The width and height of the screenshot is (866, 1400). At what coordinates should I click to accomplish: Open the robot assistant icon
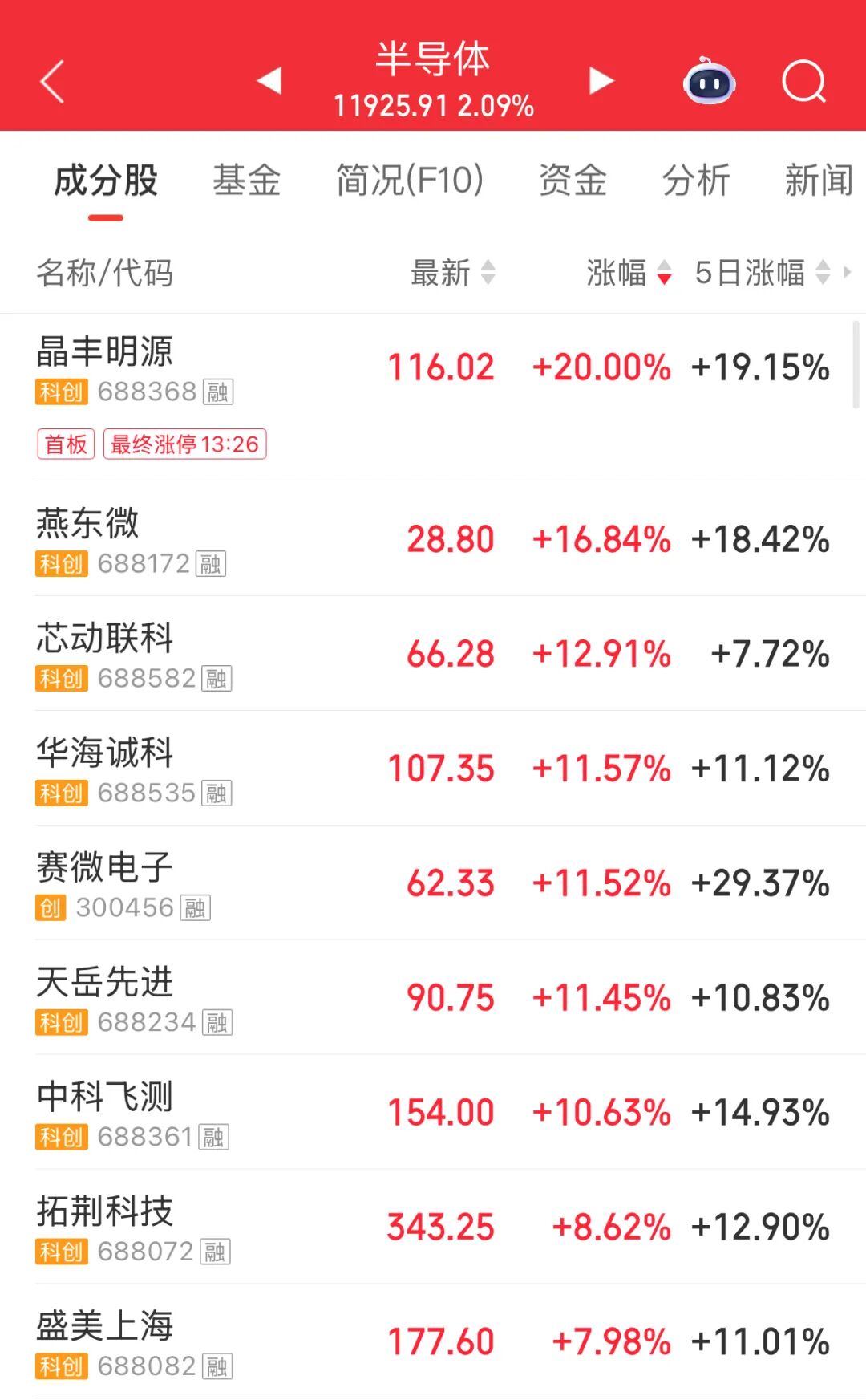coord(709,80)
